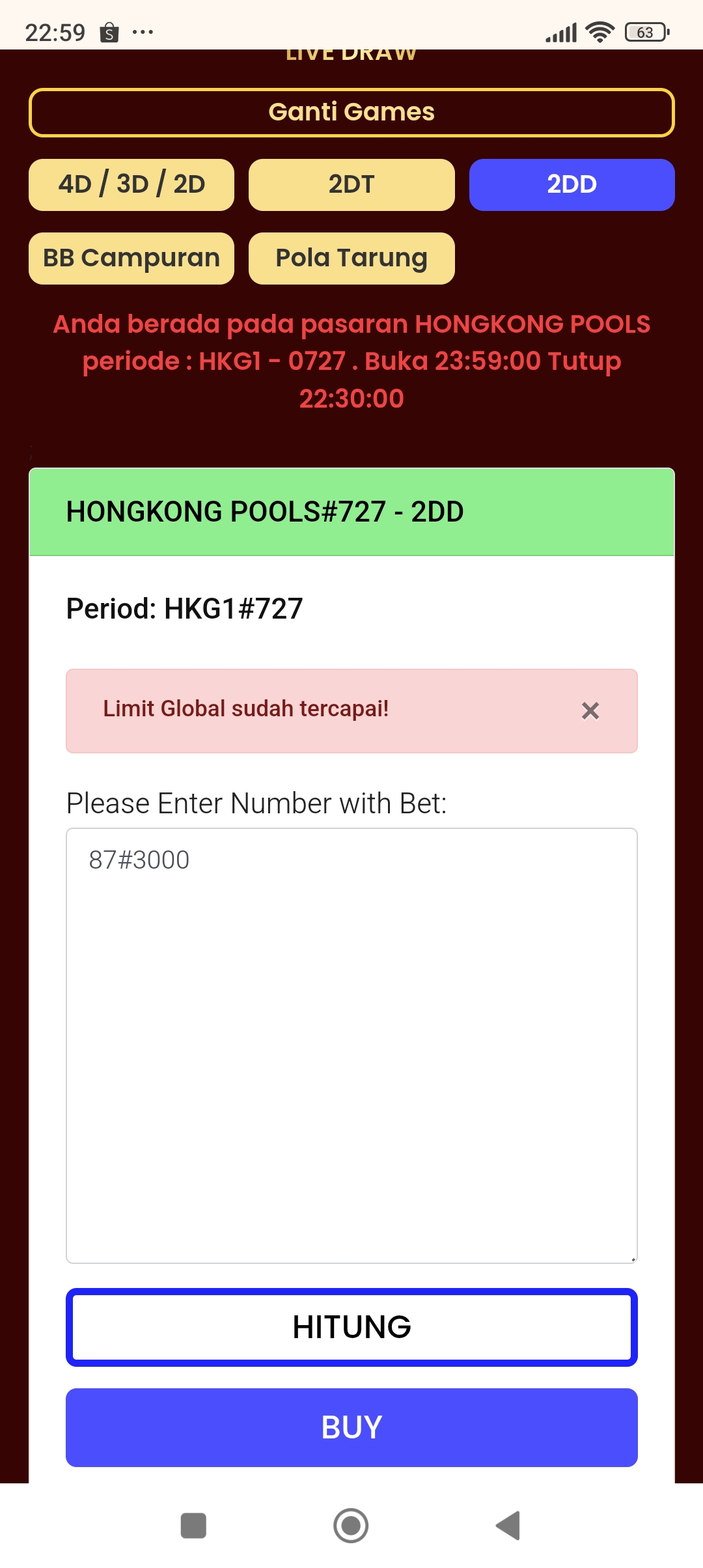Dismiss the Limit Global sudah tercapai alert
Image resolution: width=703 pixels, height=1568 pixels.
pyautogui.click(x=590, y=711)
